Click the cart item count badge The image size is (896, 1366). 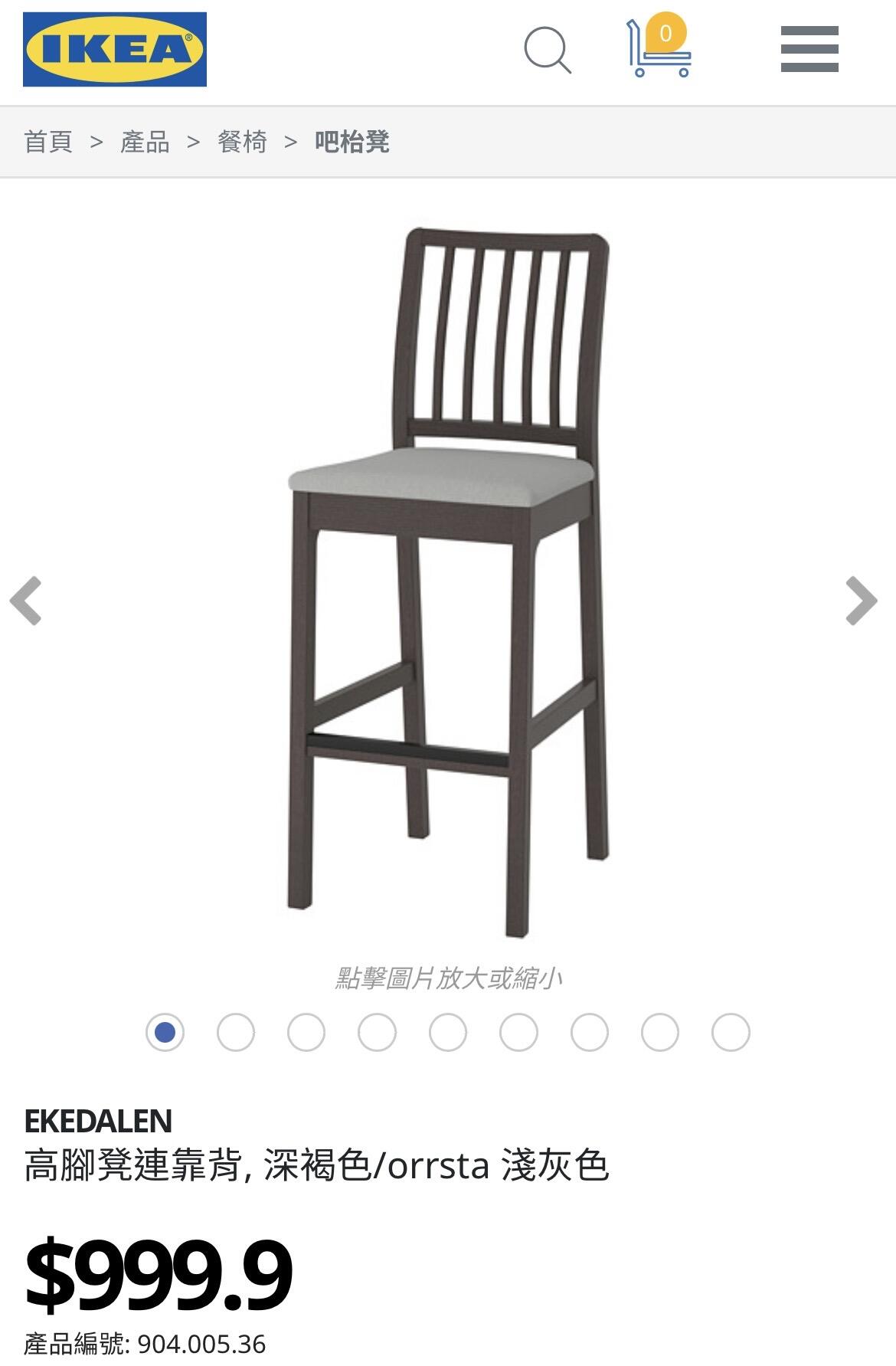[x=665, y=34]
